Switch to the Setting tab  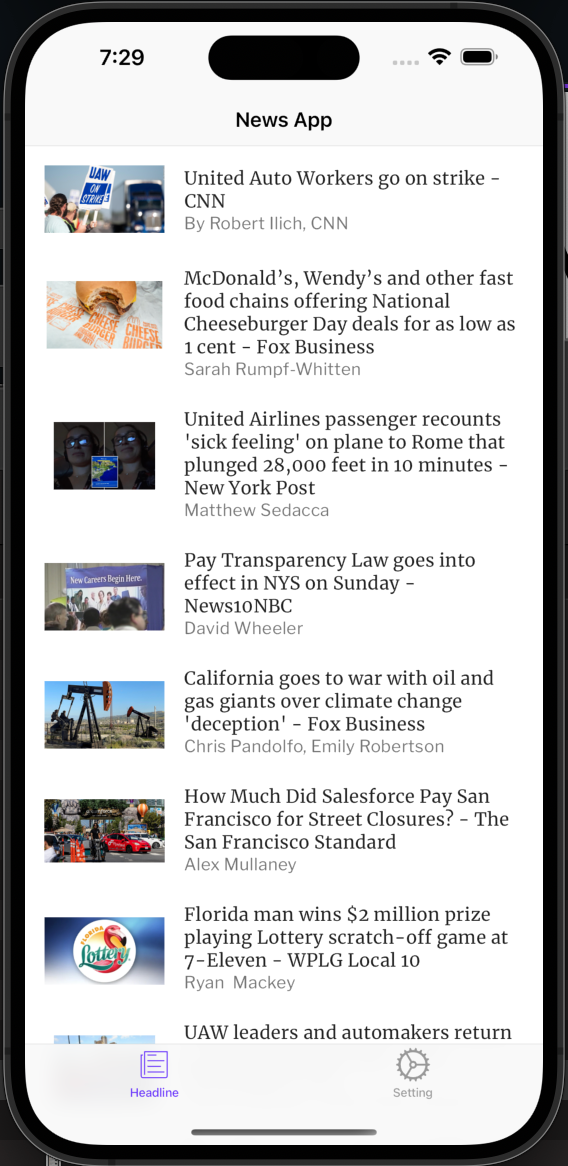point(413,1074)
